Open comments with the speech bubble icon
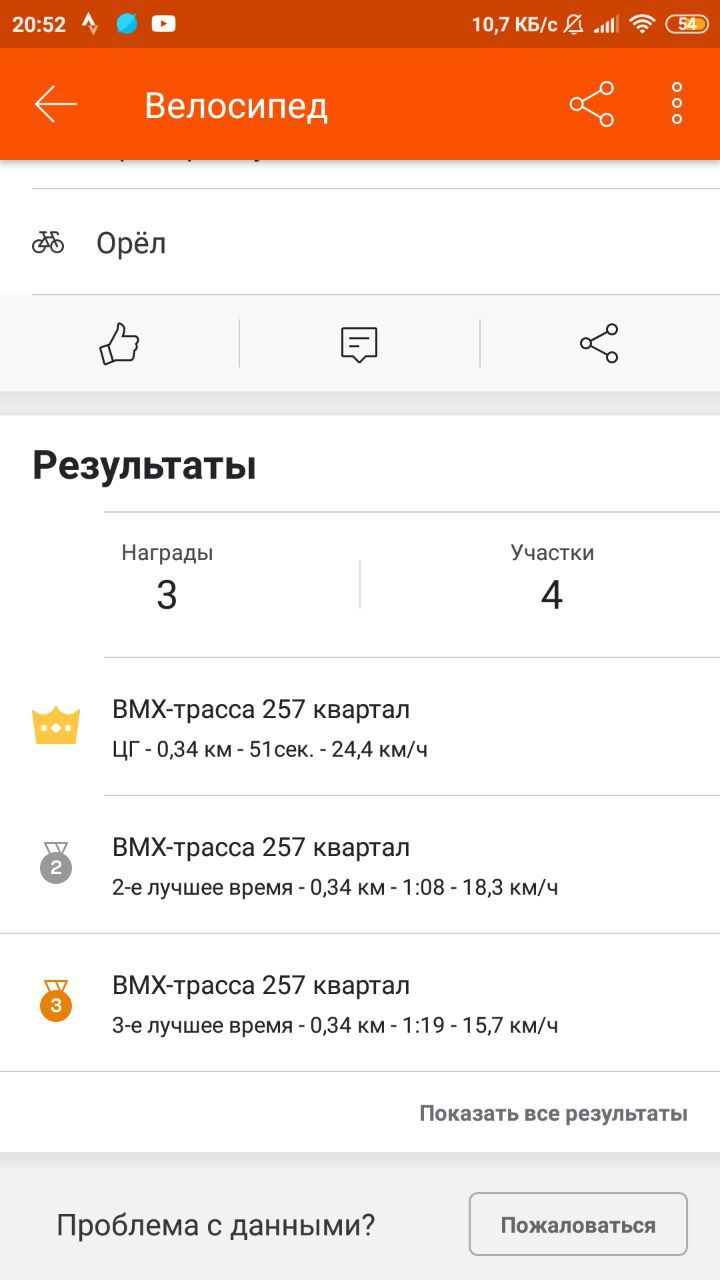The width and height of the screenshot is (720, 1280). point(359,344)
